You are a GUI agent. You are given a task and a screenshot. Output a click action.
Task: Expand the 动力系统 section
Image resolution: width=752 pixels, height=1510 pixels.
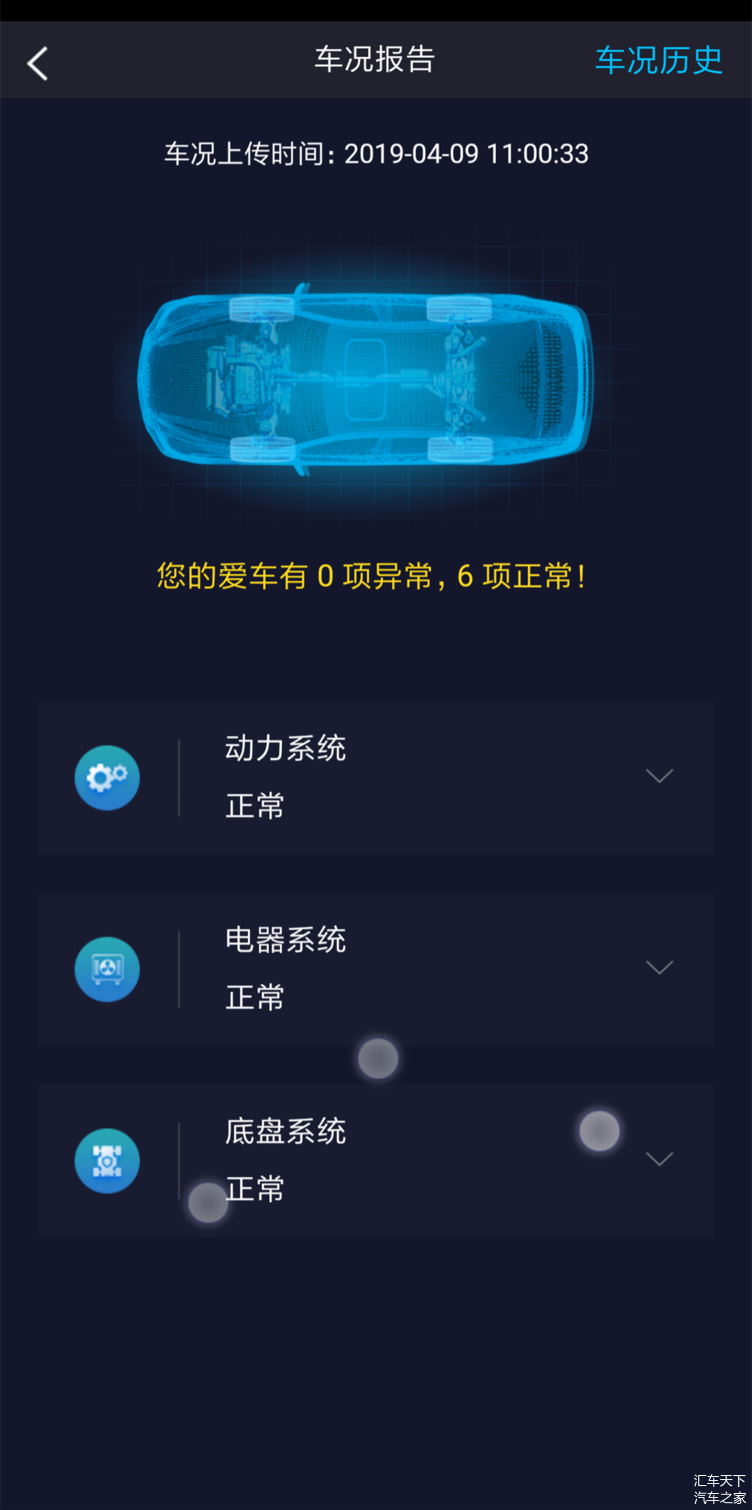point(659,776)
